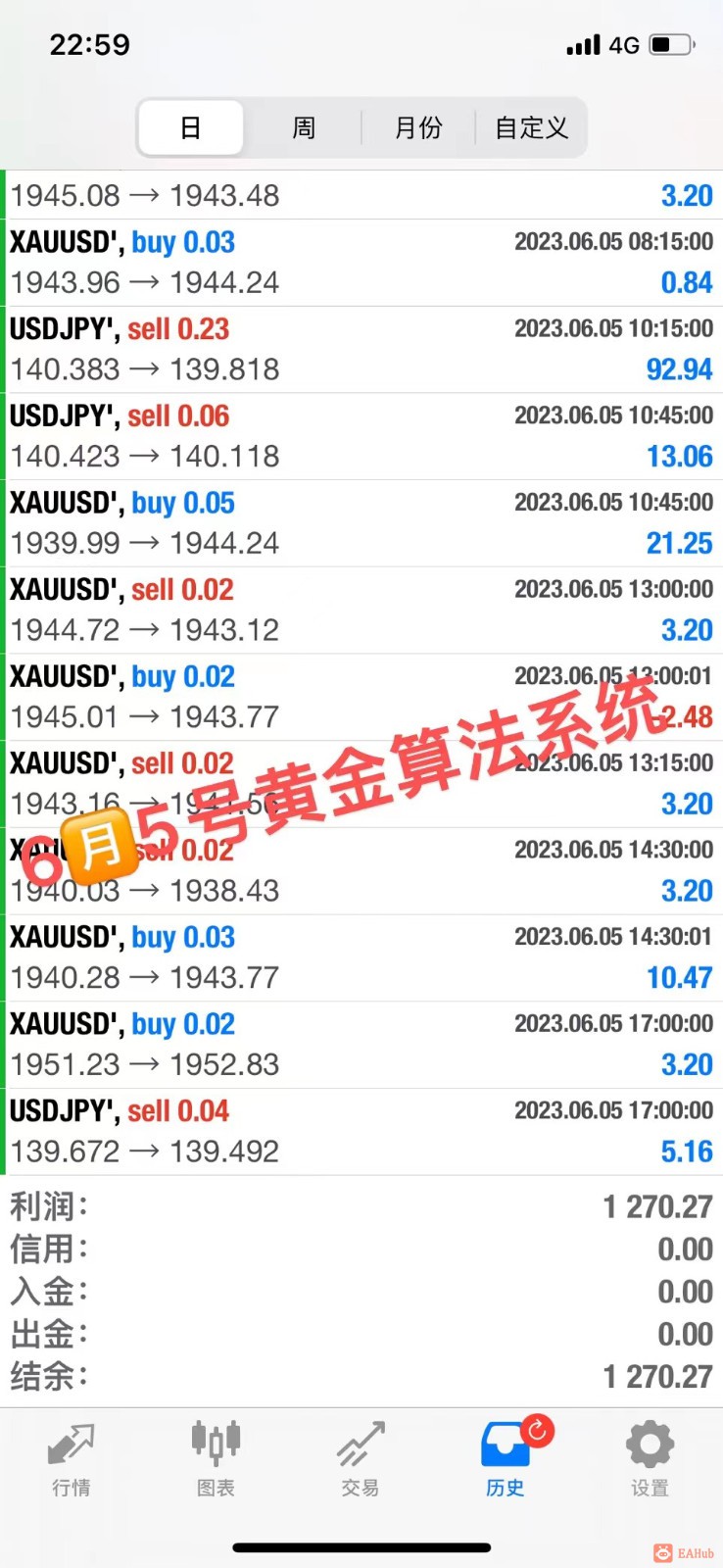This screenshot has width=723, height=1568.
Task: Open the XAUUSD buy 0.05 trade details
Action: (361, 523)
